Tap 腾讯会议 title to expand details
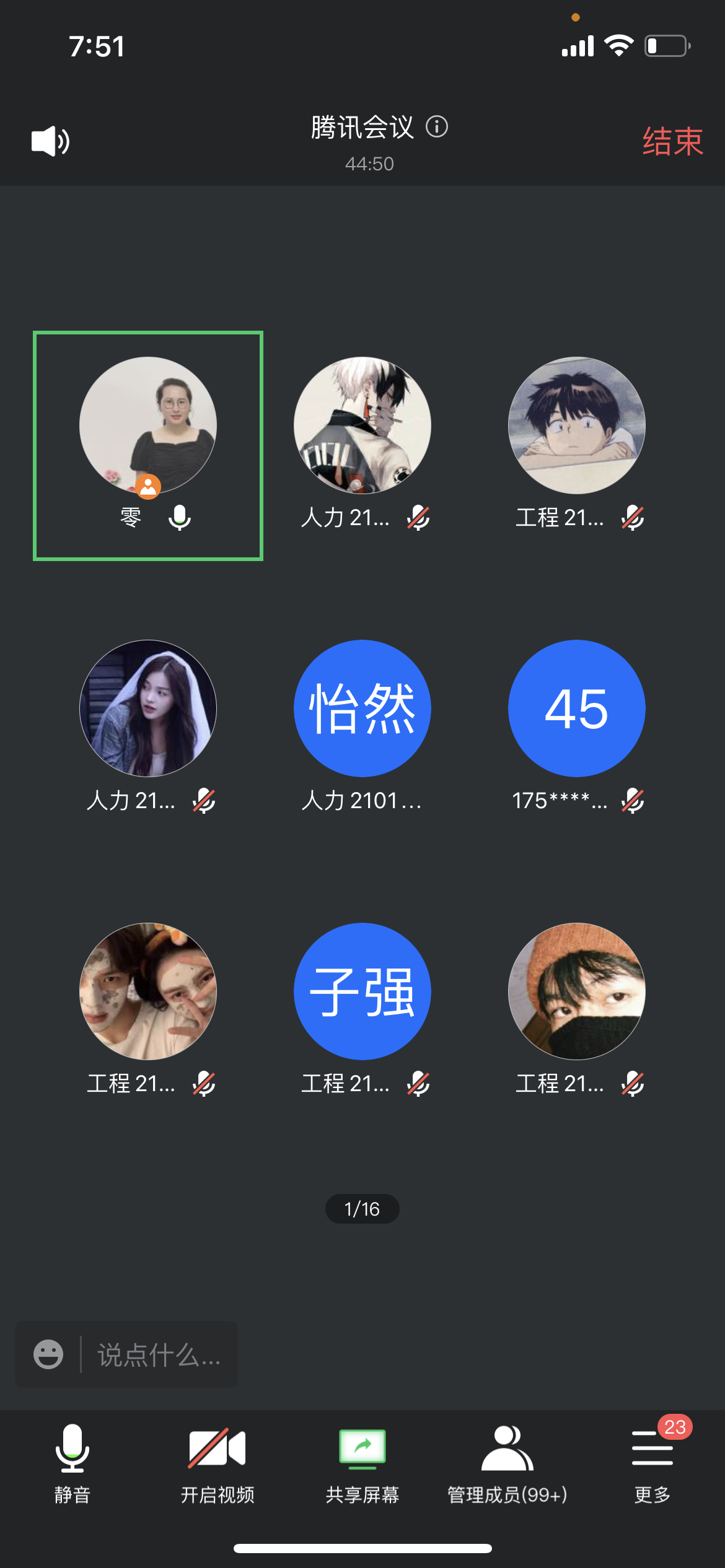The image size is (725, 1568). [x=362, y=128]
